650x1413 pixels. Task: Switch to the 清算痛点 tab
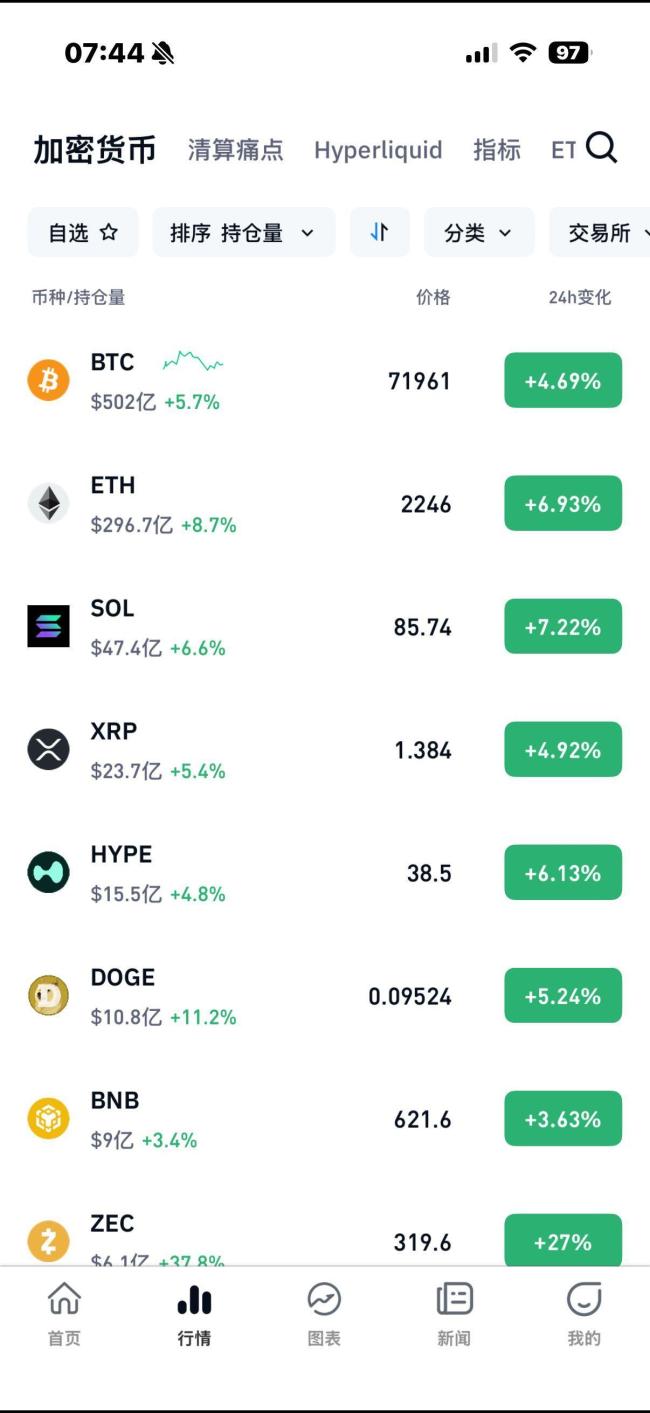[x=235, y=150]
